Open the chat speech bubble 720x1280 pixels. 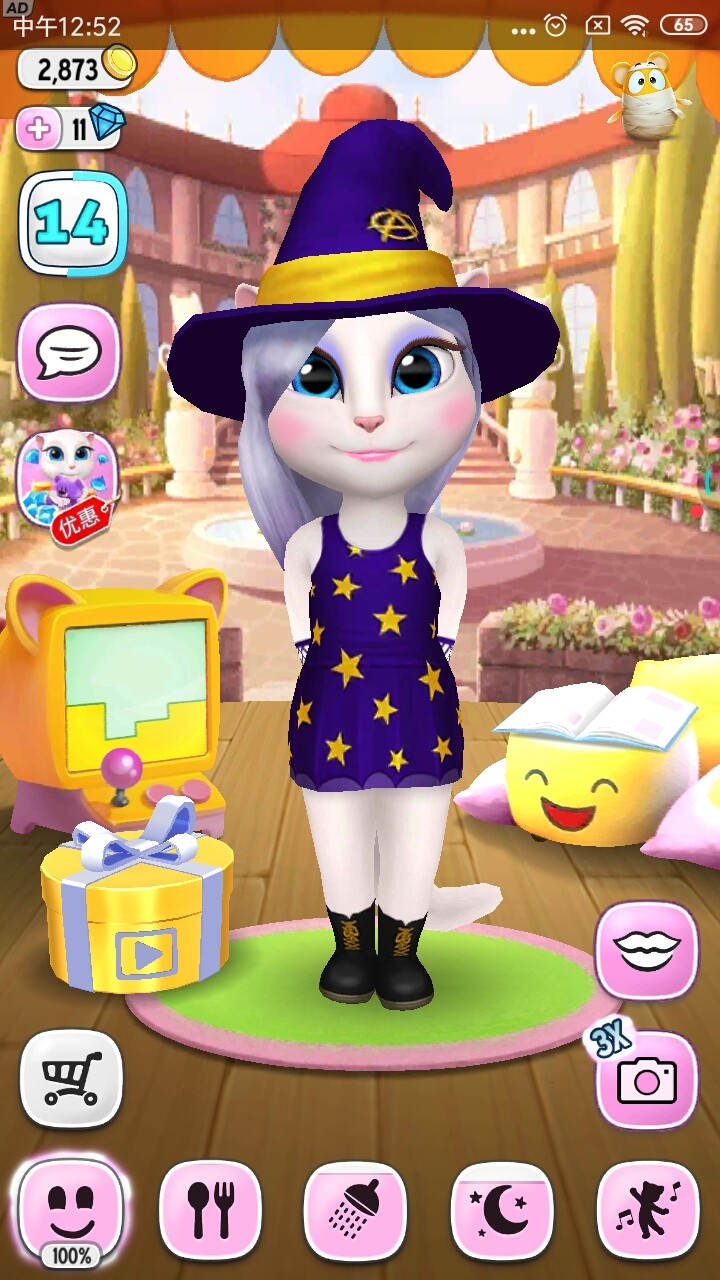click(68, 352)
